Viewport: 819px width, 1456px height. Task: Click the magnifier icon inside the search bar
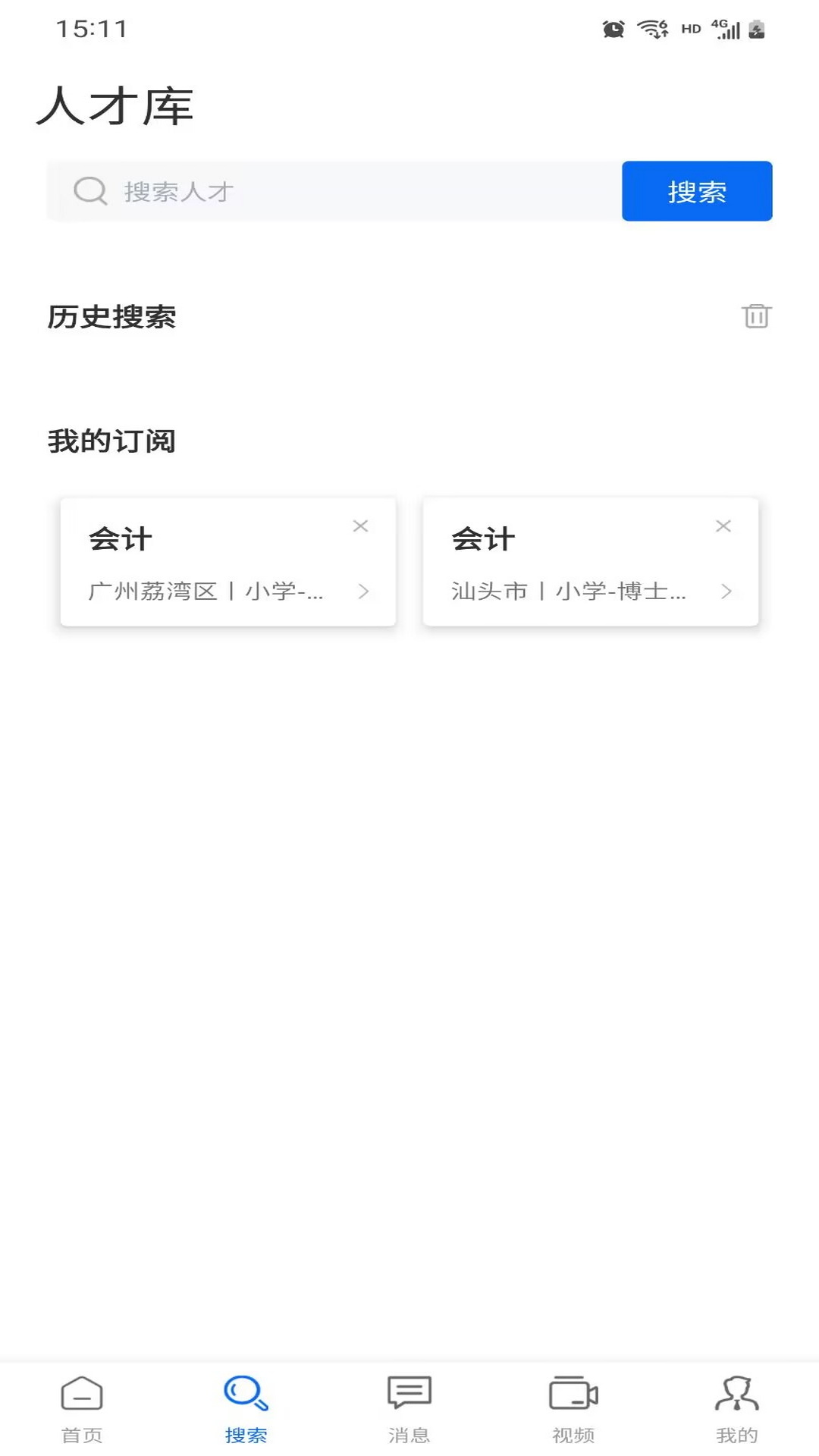(x=90, y=191)
